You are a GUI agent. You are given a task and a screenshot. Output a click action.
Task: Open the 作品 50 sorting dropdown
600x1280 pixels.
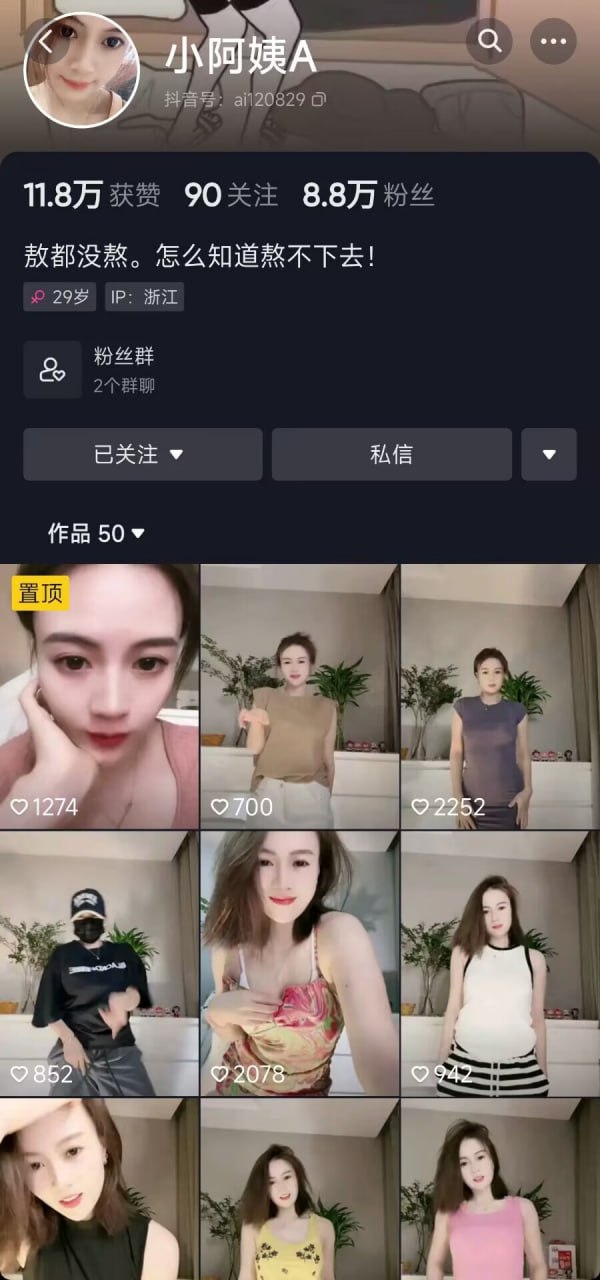(97, 534)
